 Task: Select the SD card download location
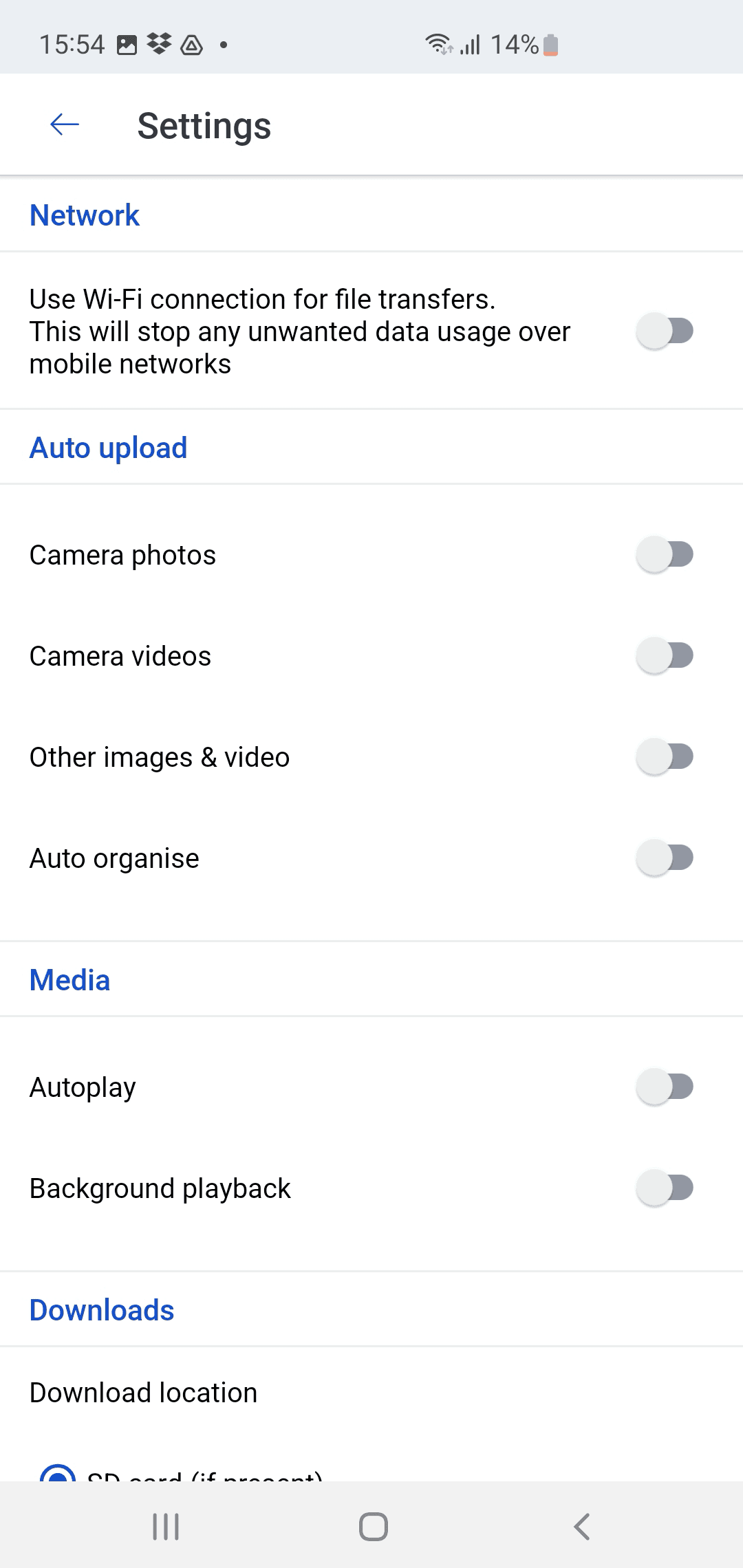coord(58,1473)
